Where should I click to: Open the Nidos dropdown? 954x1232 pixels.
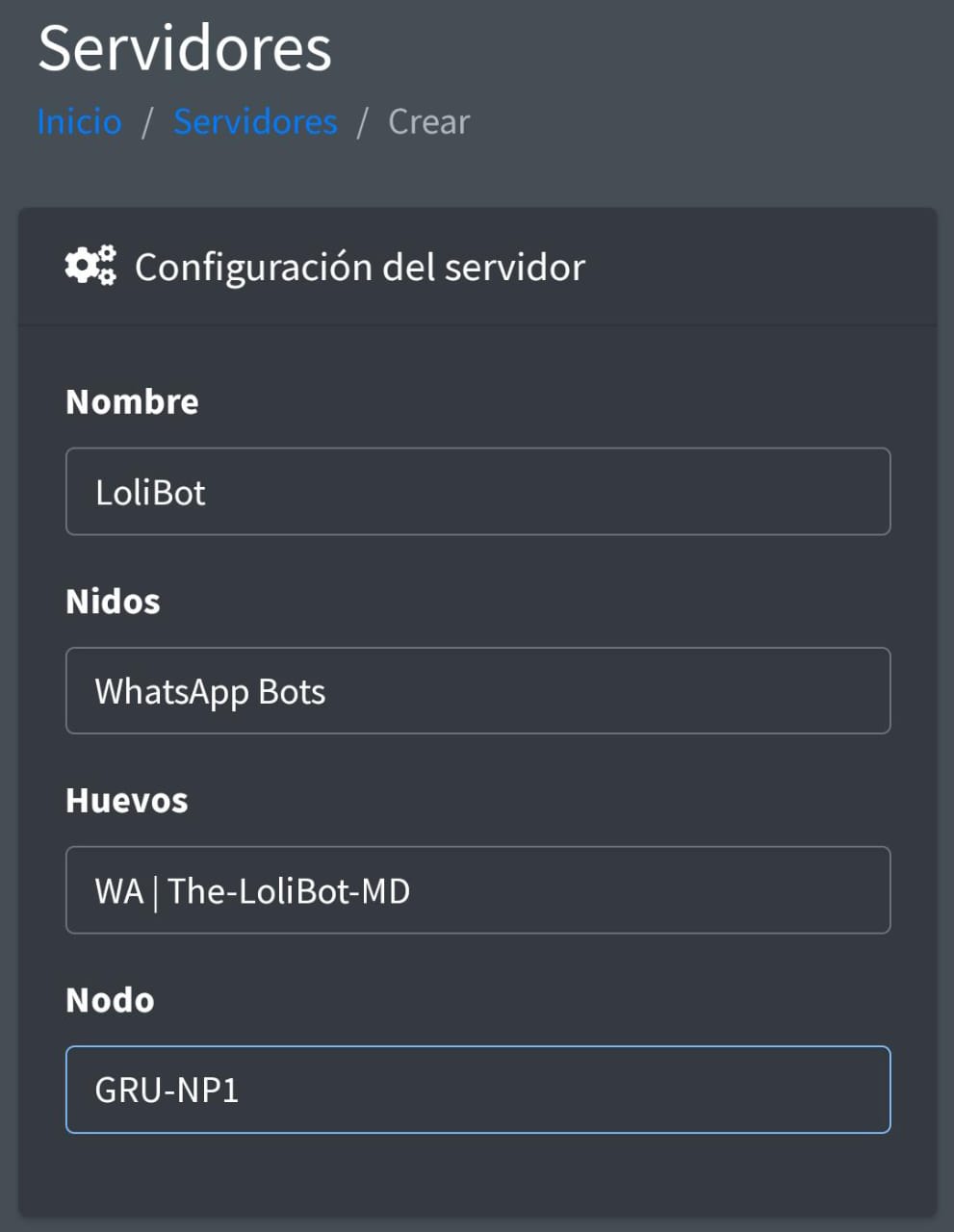pyautogui.click(x=477, y=691)
